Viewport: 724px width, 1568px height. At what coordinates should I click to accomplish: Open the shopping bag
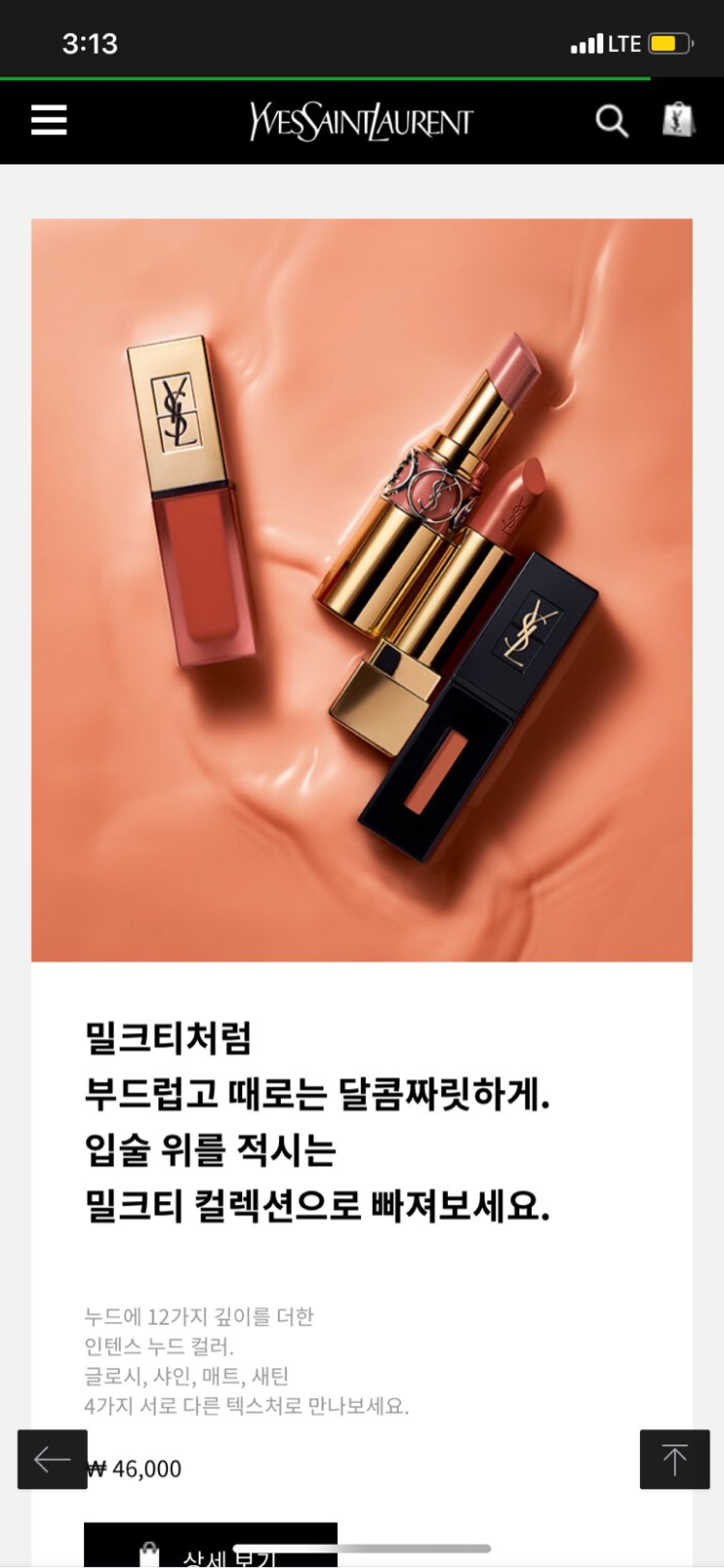(678, 121)
